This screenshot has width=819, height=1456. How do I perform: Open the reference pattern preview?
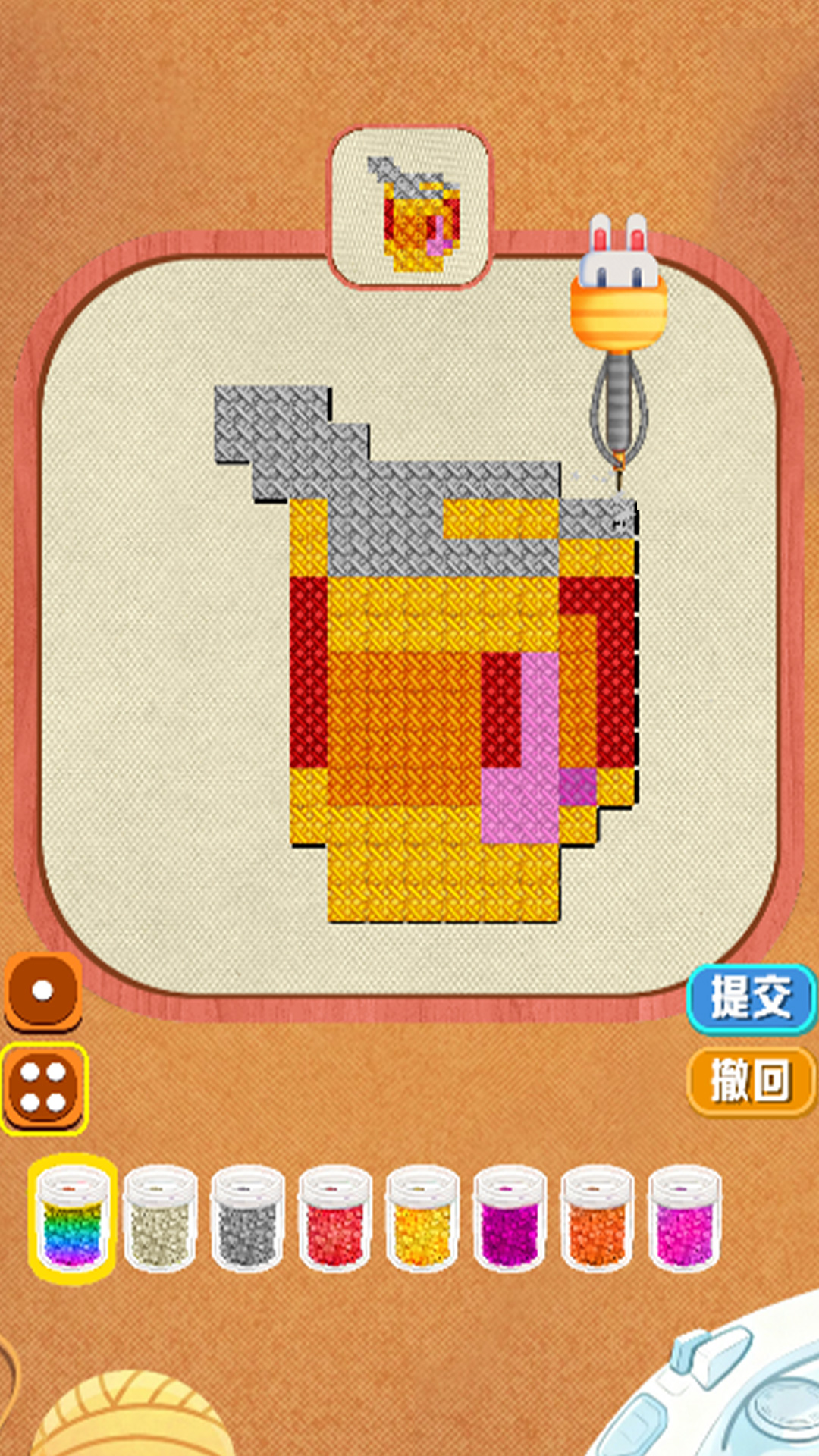410,209
